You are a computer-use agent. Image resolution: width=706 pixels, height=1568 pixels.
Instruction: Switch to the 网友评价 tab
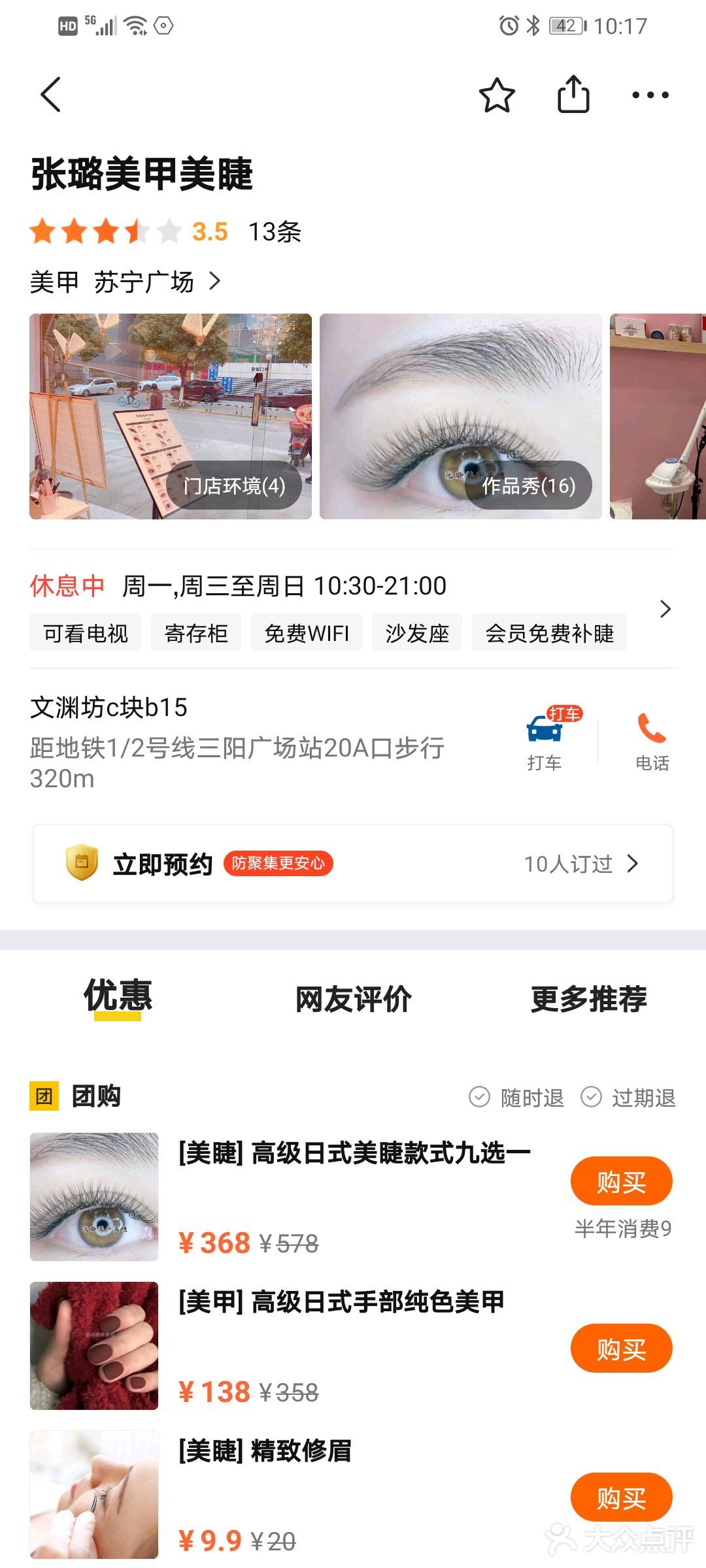tap(354, 998)
